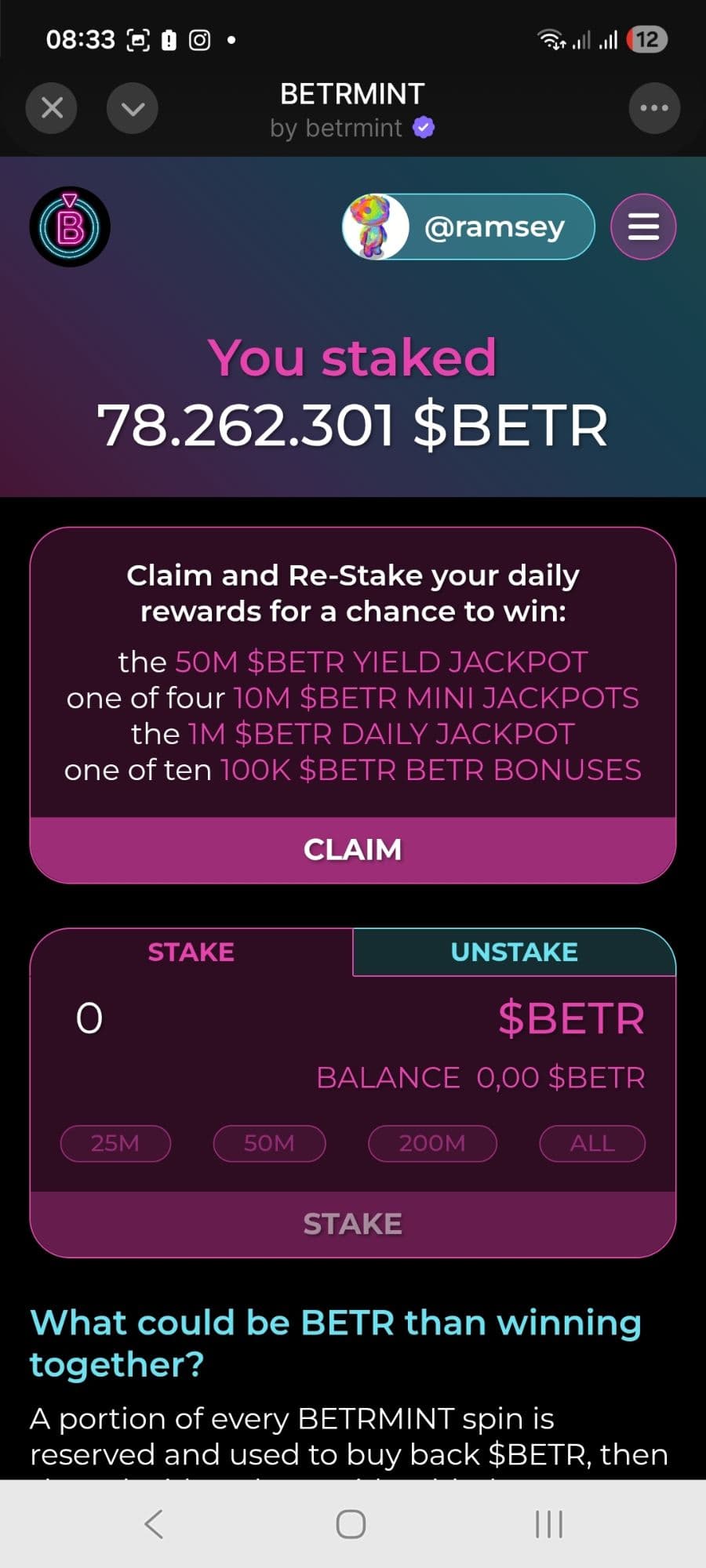Open the hamburger menu

click(x=643, y=227)
